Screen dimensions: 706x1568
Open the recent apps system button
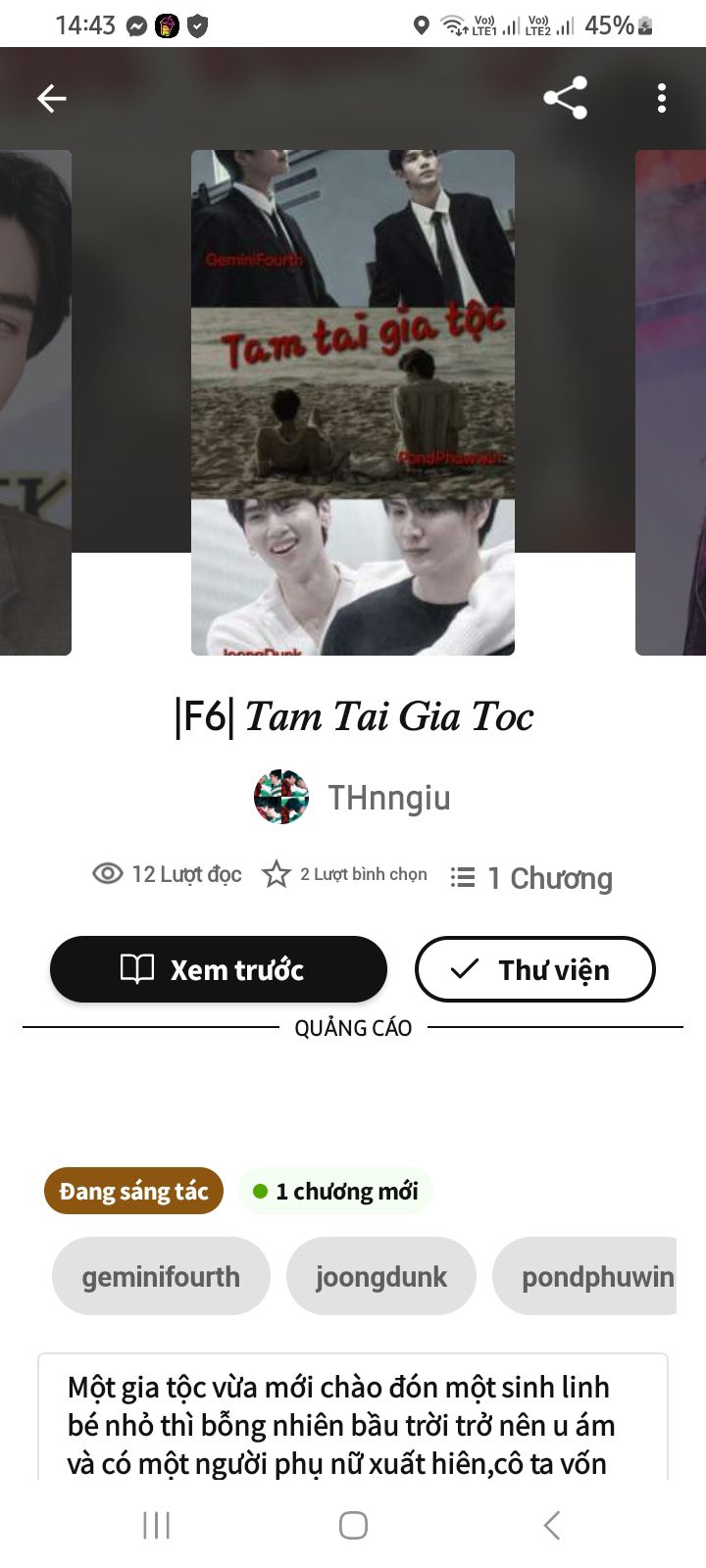coord(157,1525)
